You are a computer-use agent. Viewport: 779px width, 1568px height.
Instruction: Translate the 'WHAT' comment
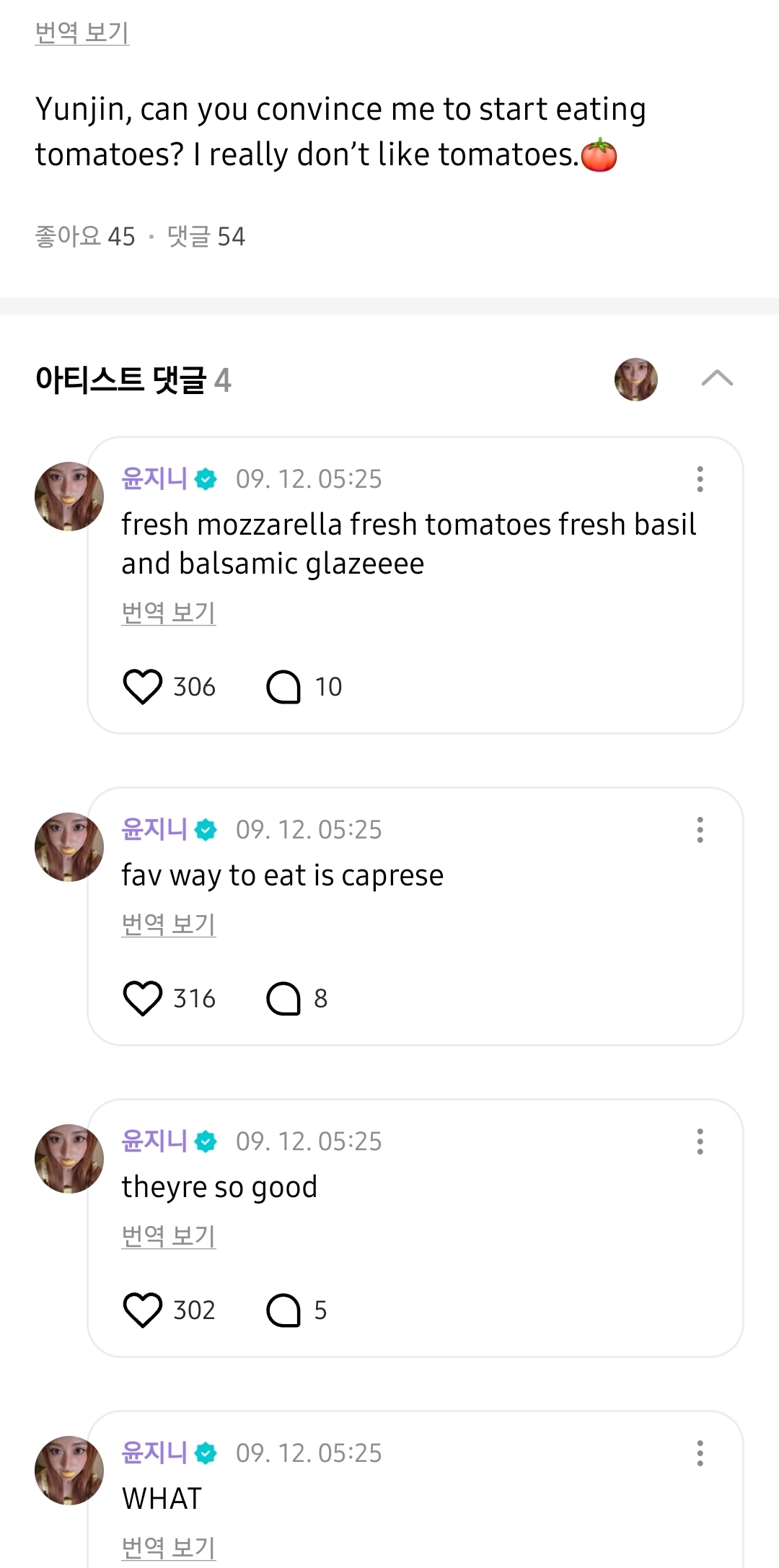coord(169,1548)
